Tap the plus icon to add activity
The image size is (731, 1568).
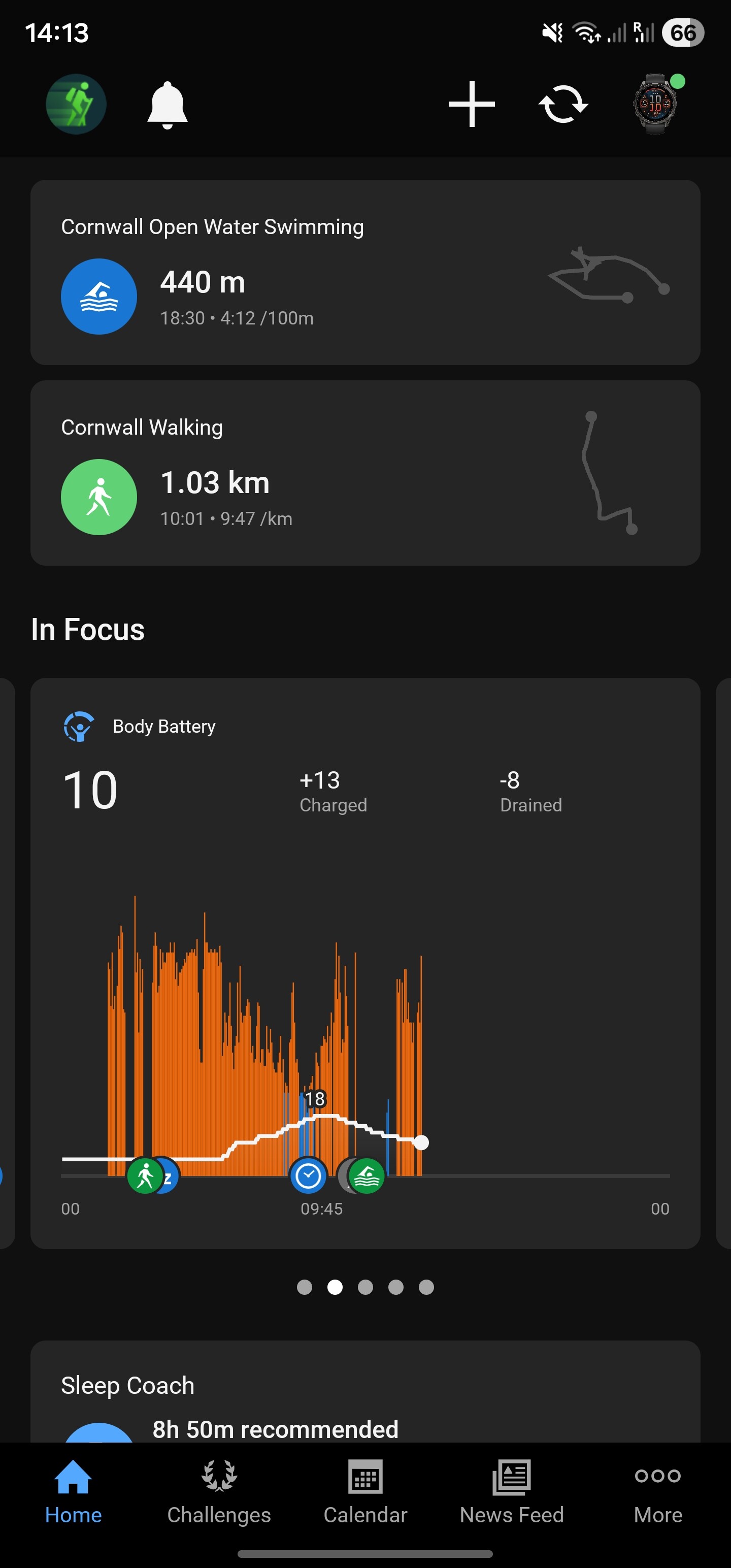coord(472,104)
